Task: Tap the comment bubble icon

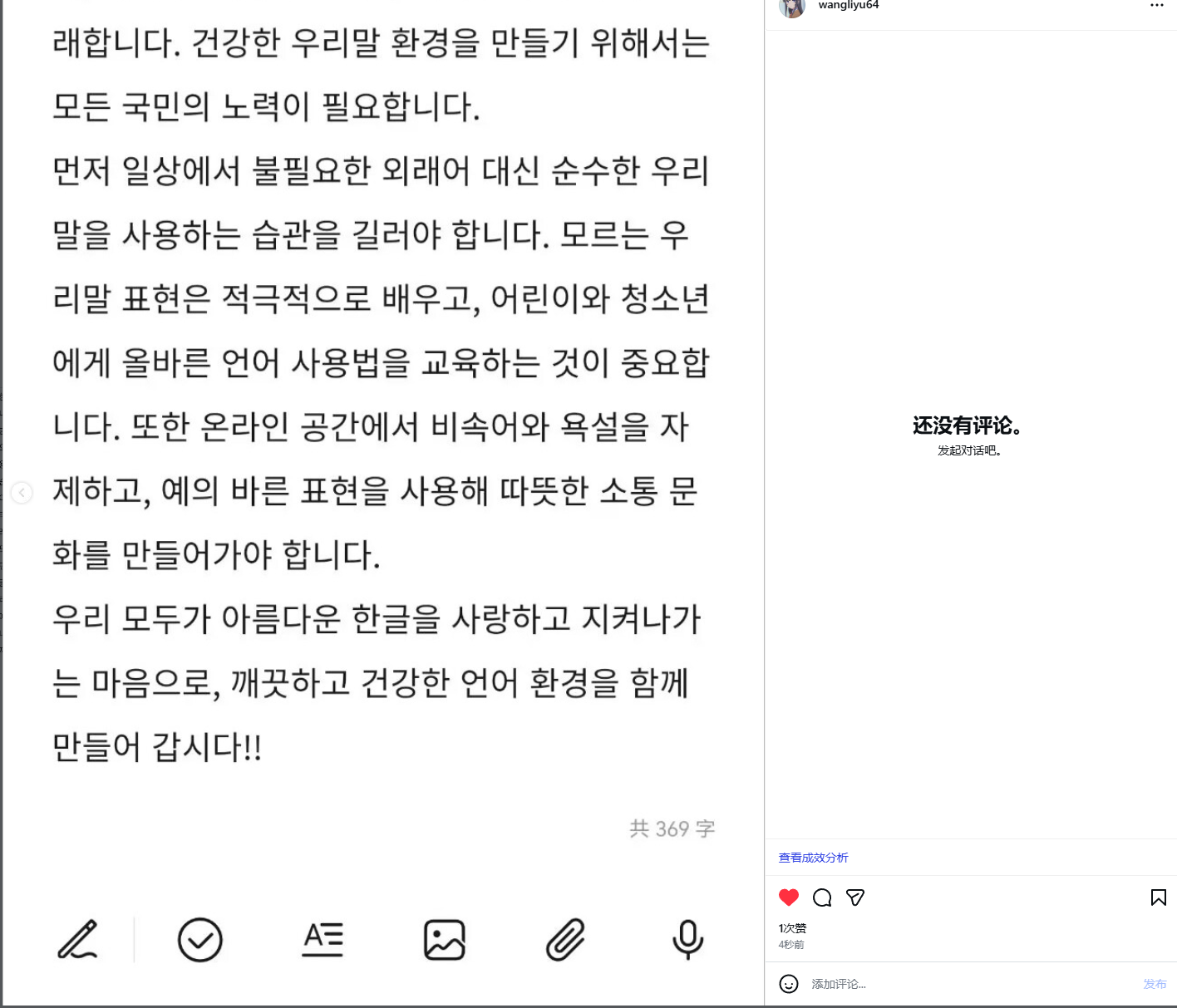Action: (822, 897)
